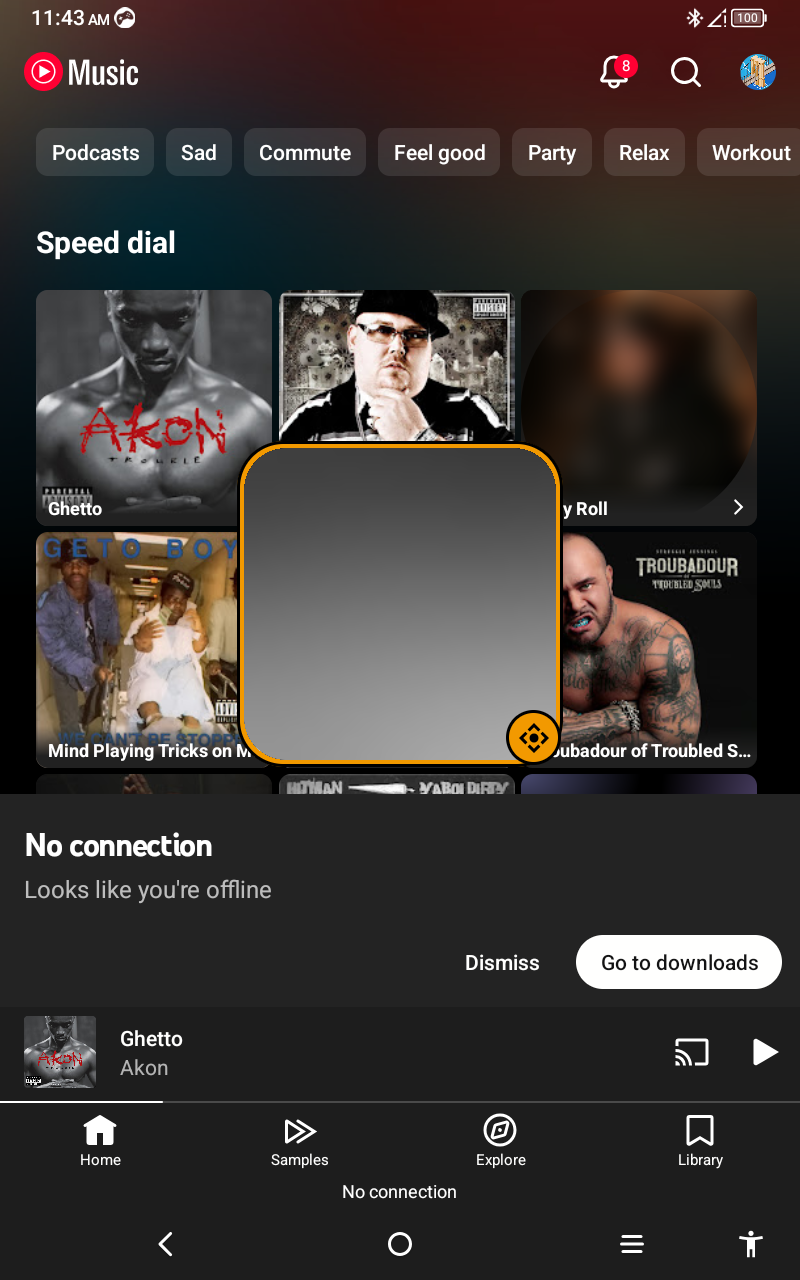The width and height of the screenshot is (800, 1280).
Task: Select the Workout chip
Action: [750, 153]
